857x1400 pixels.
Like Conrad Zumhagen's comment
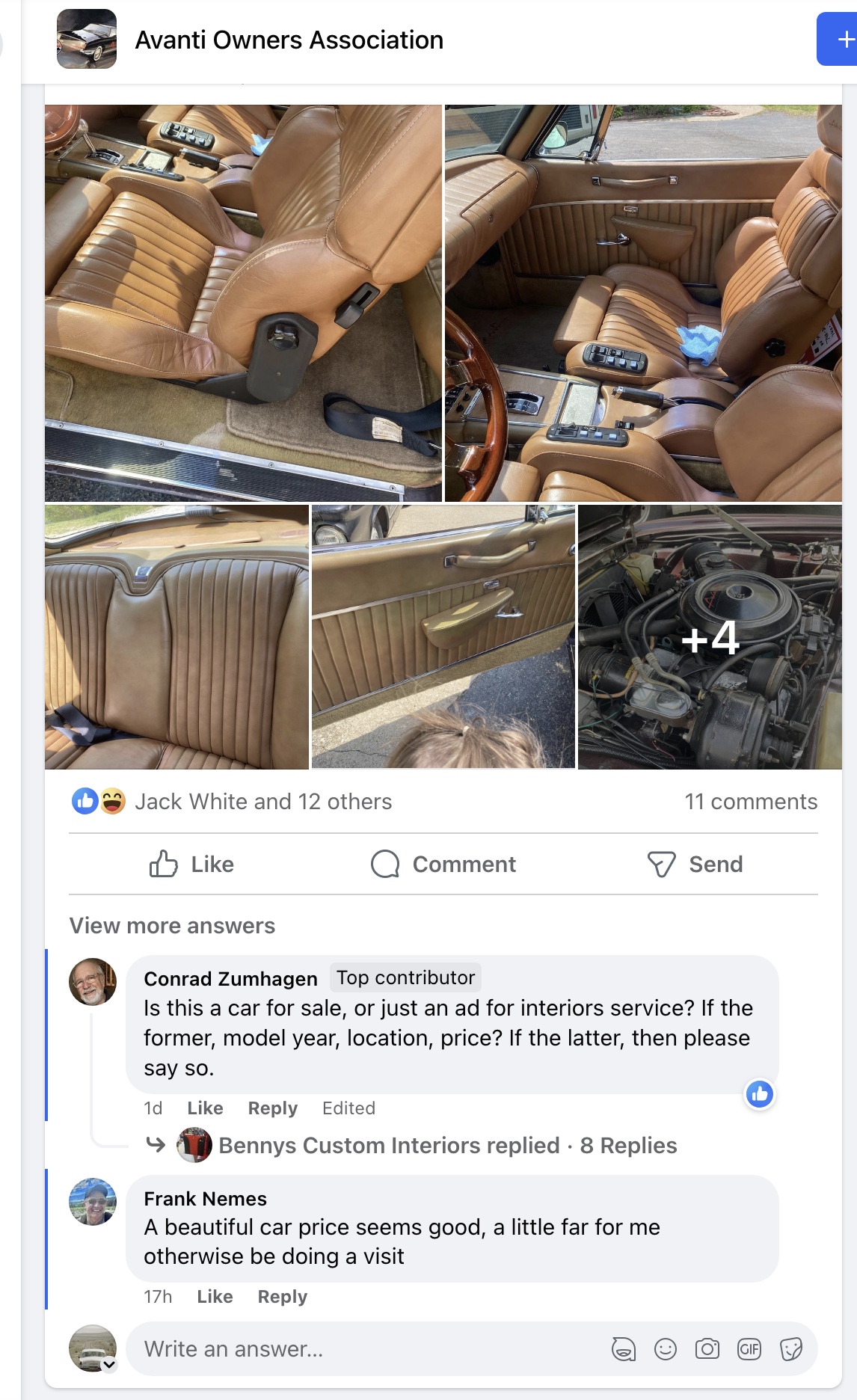(205, 1108)
